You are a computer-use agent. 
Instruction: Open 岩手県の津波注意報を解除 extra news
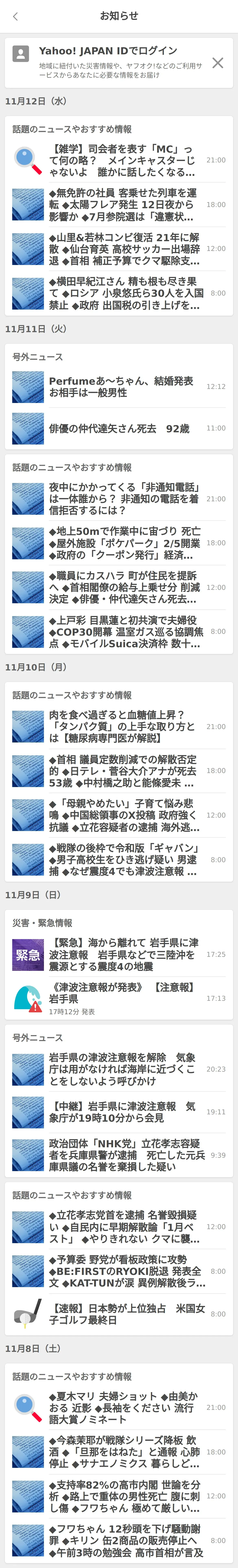click(x=122, y=1069)
